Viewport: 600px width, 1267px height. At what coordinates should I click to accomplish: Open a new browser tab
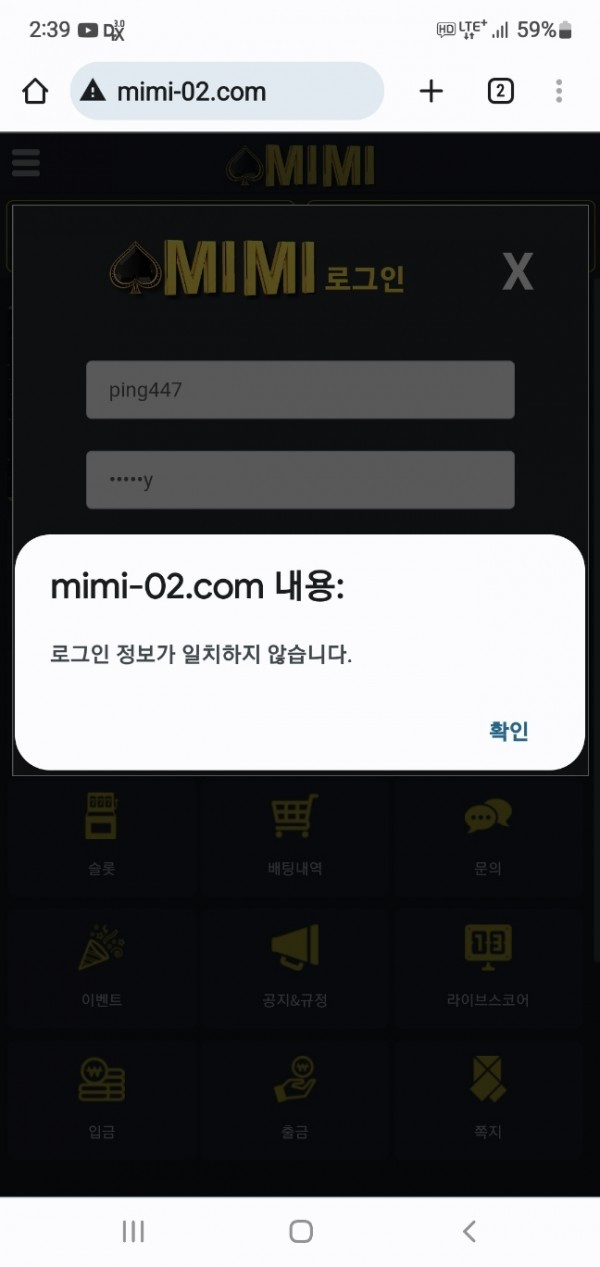click(431, 92)
